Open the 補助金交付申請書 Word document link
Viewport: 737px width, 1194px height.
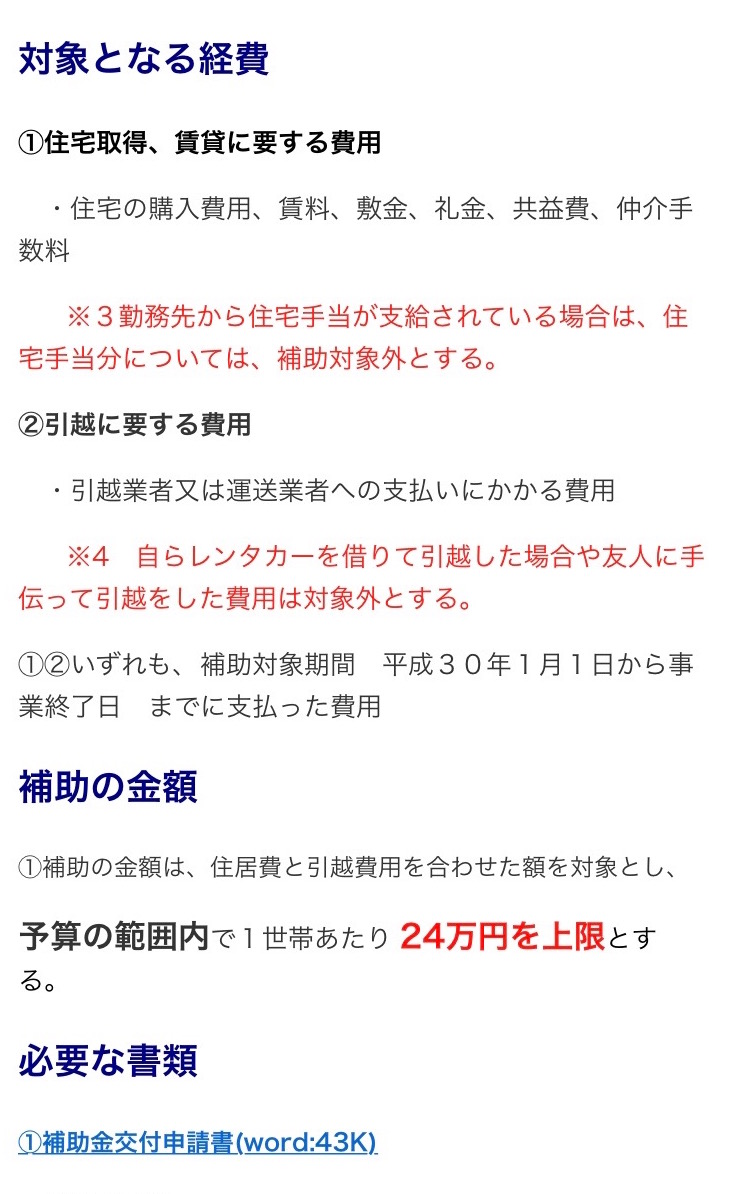[197, 1142]
